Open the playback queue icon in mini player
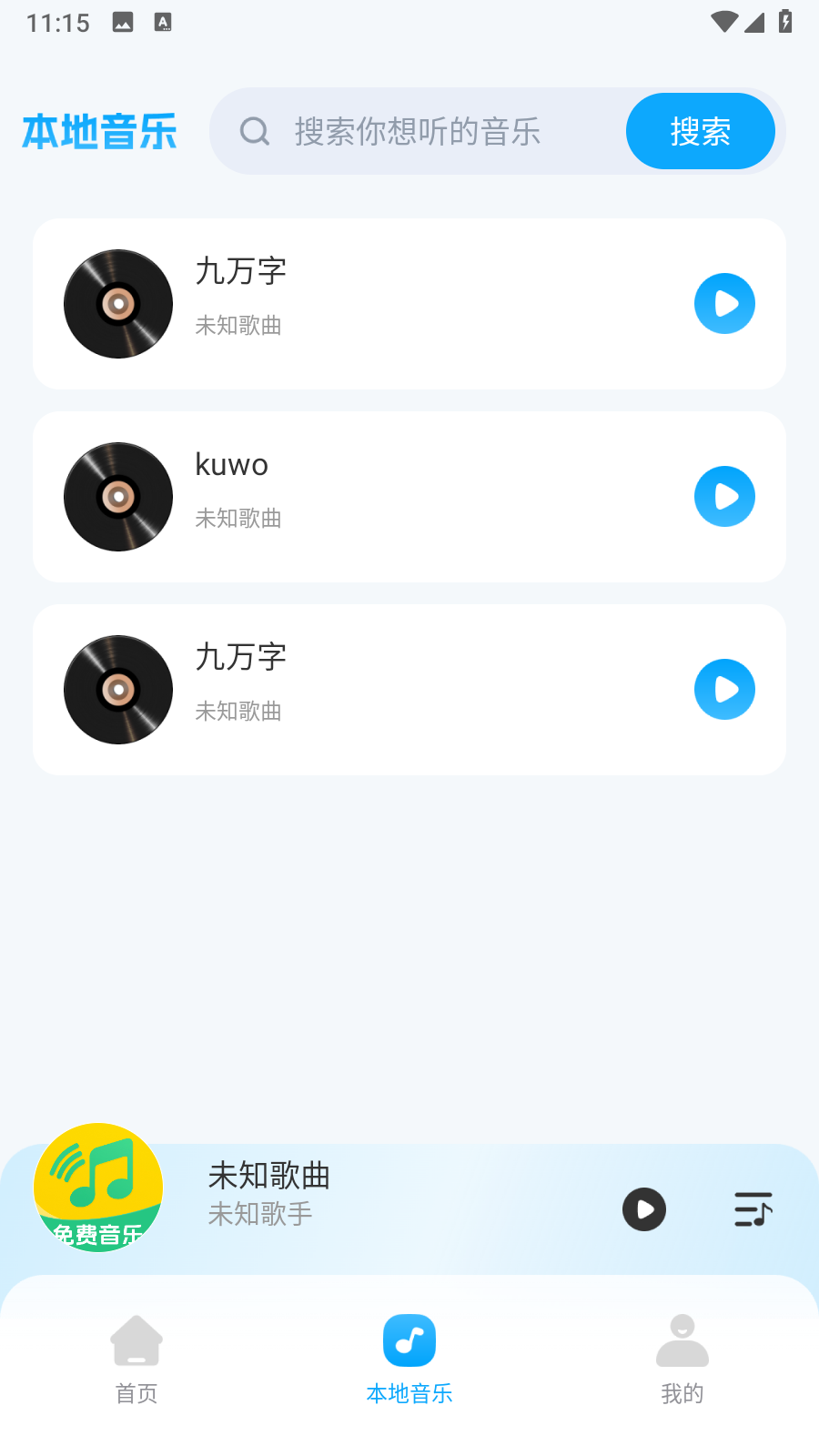The width and height of the screenshot is (819, 1456). tap(753, 1210)
